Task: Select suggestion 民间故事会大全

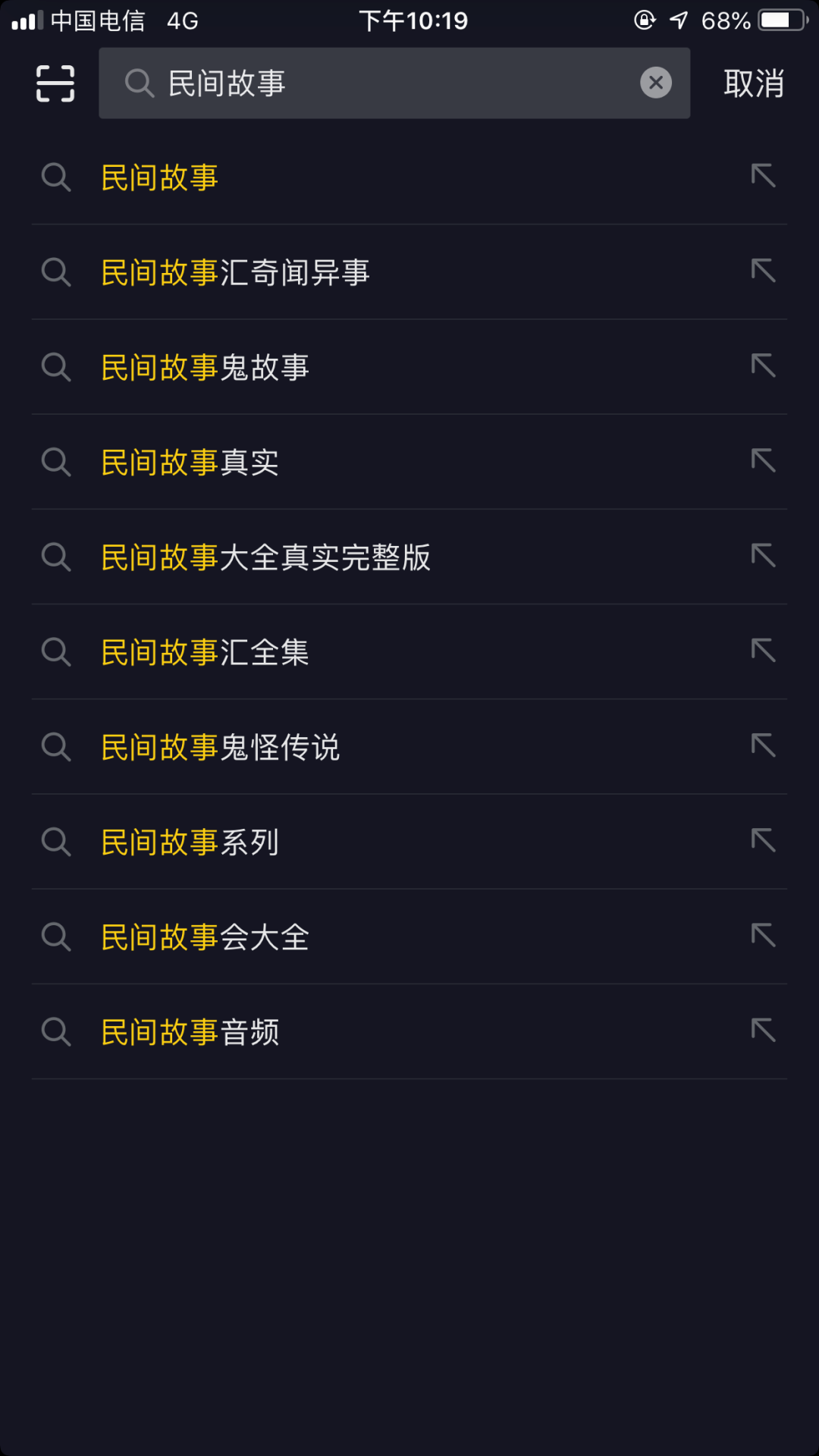Action: tap(205, 937)
